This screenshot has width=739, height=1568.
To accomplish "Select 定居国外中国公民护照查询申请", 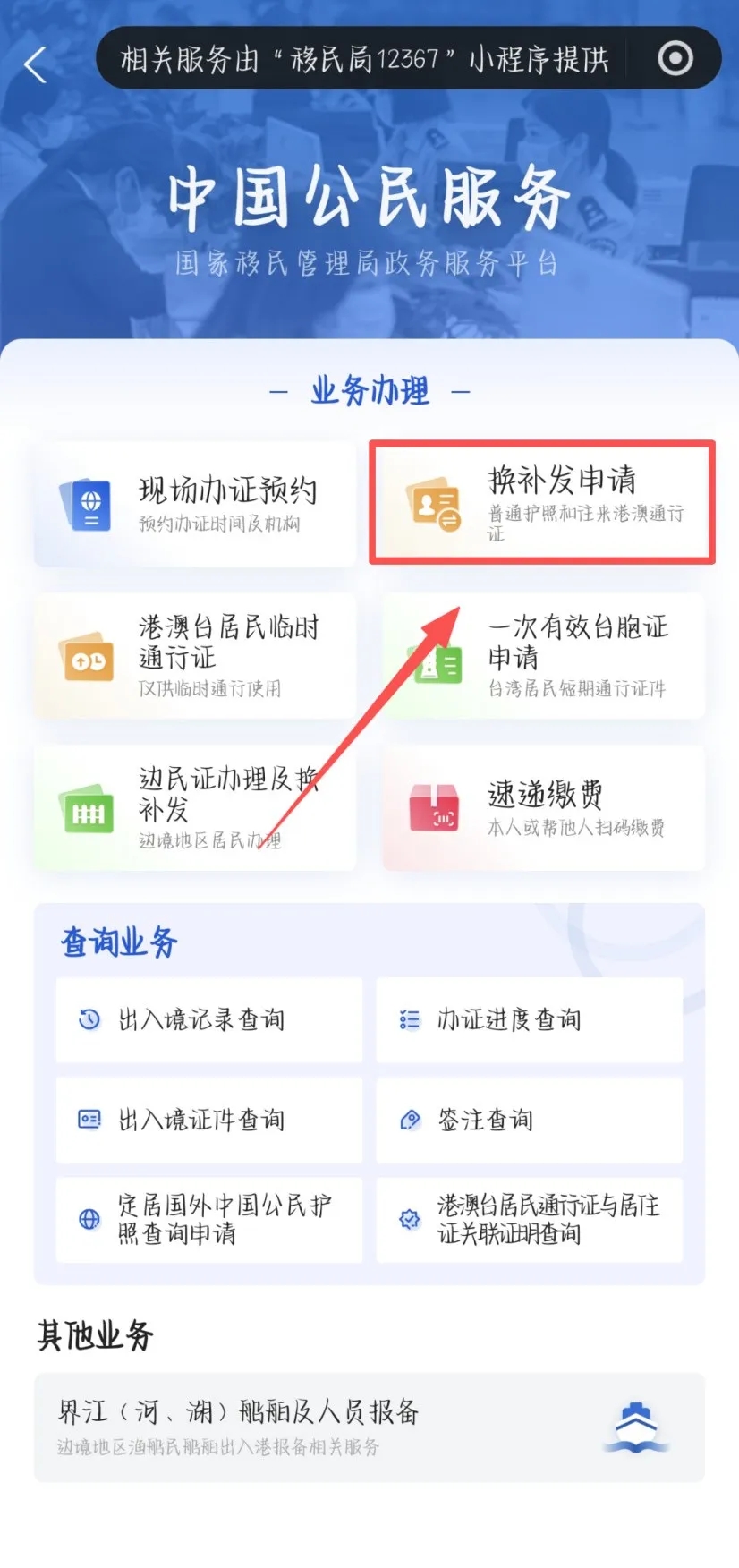I will [209, 1220].
